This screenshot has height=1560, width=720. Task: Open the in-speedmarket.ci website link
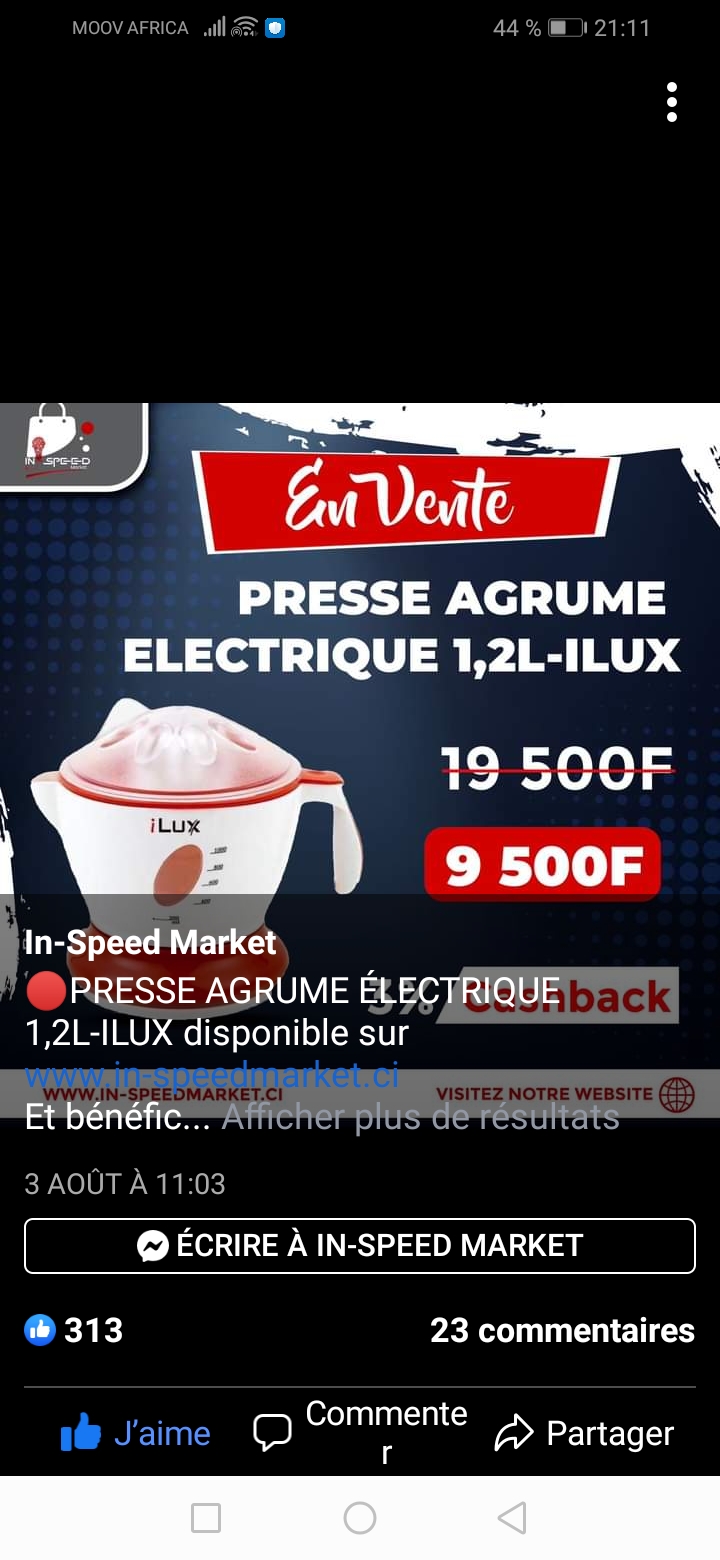coord(212,1075)
